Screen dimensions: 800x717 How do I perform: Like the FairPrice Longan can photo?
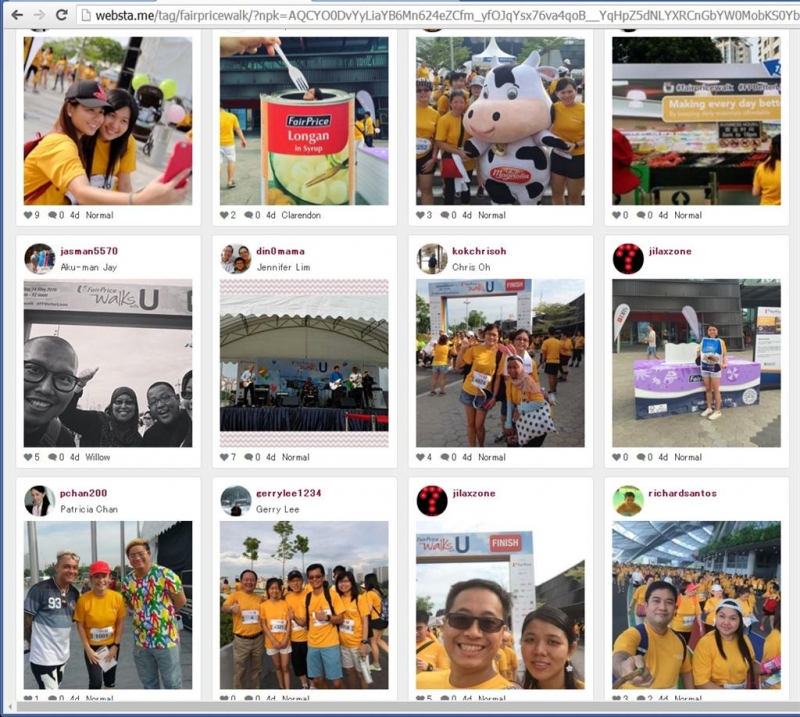[x=225, y=215]
